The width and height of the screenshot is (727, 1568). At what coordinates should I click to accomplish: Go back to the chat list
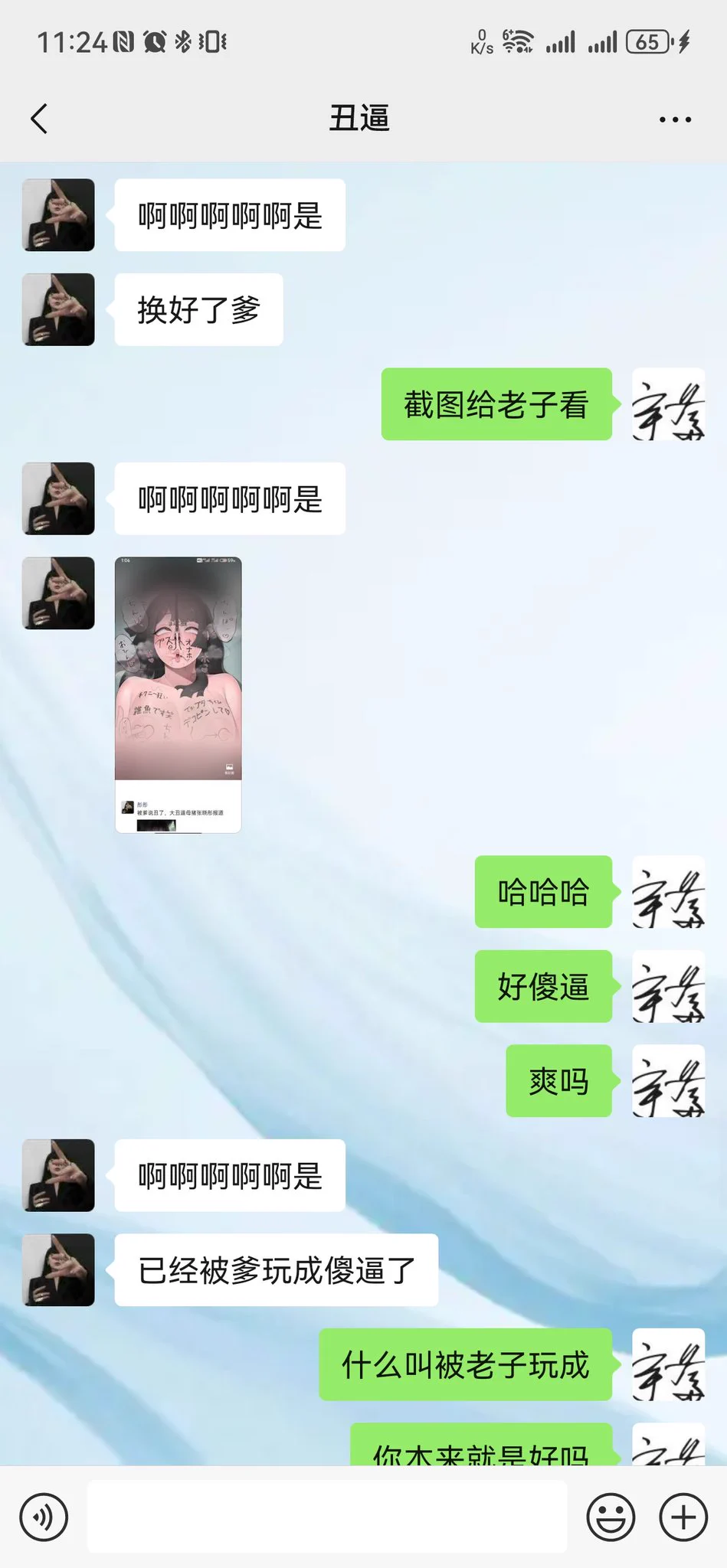click(x=40, y=119)
